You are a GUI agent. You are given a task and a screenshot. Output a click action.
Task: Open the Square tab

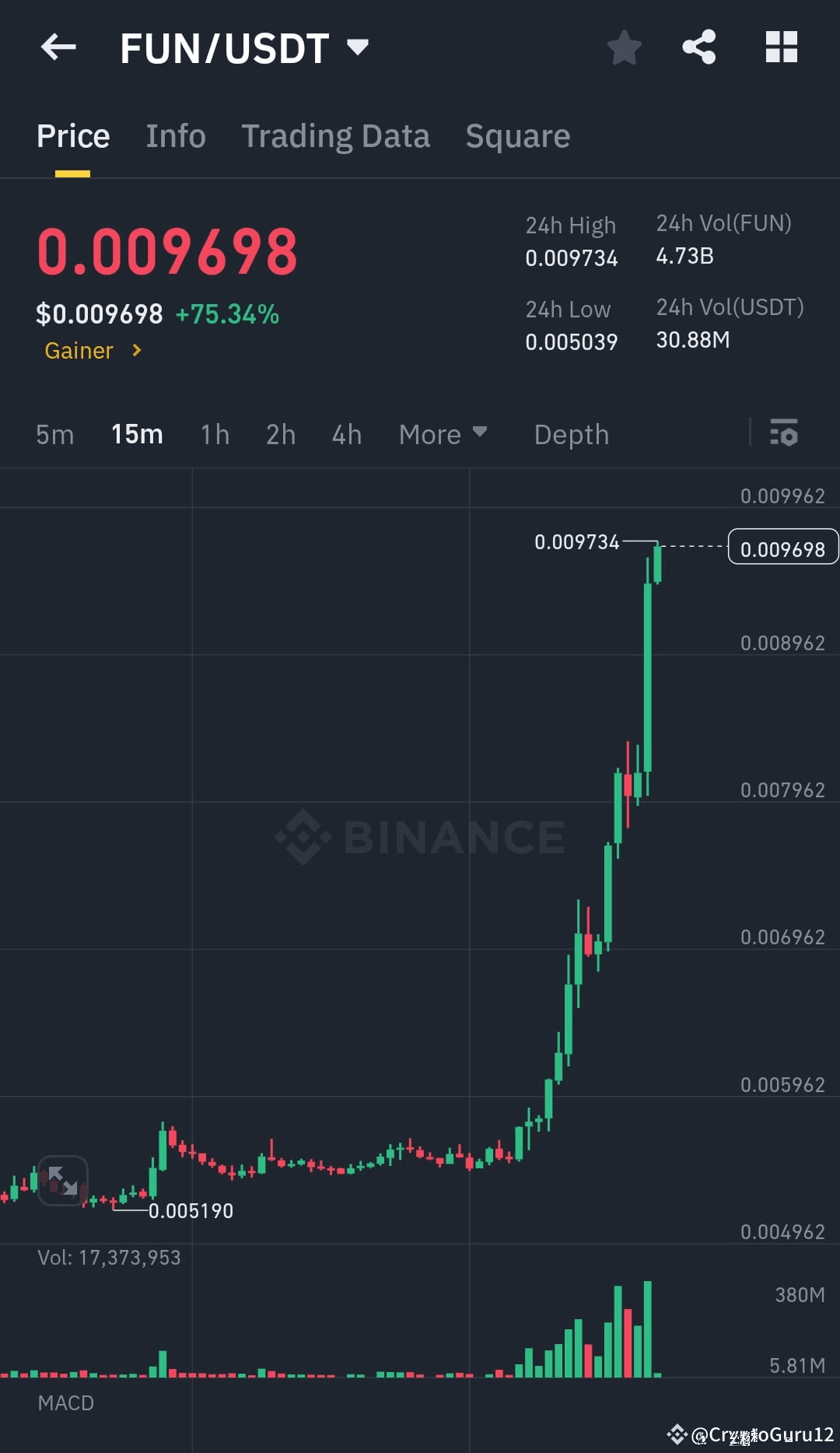[x=517, y=135]
